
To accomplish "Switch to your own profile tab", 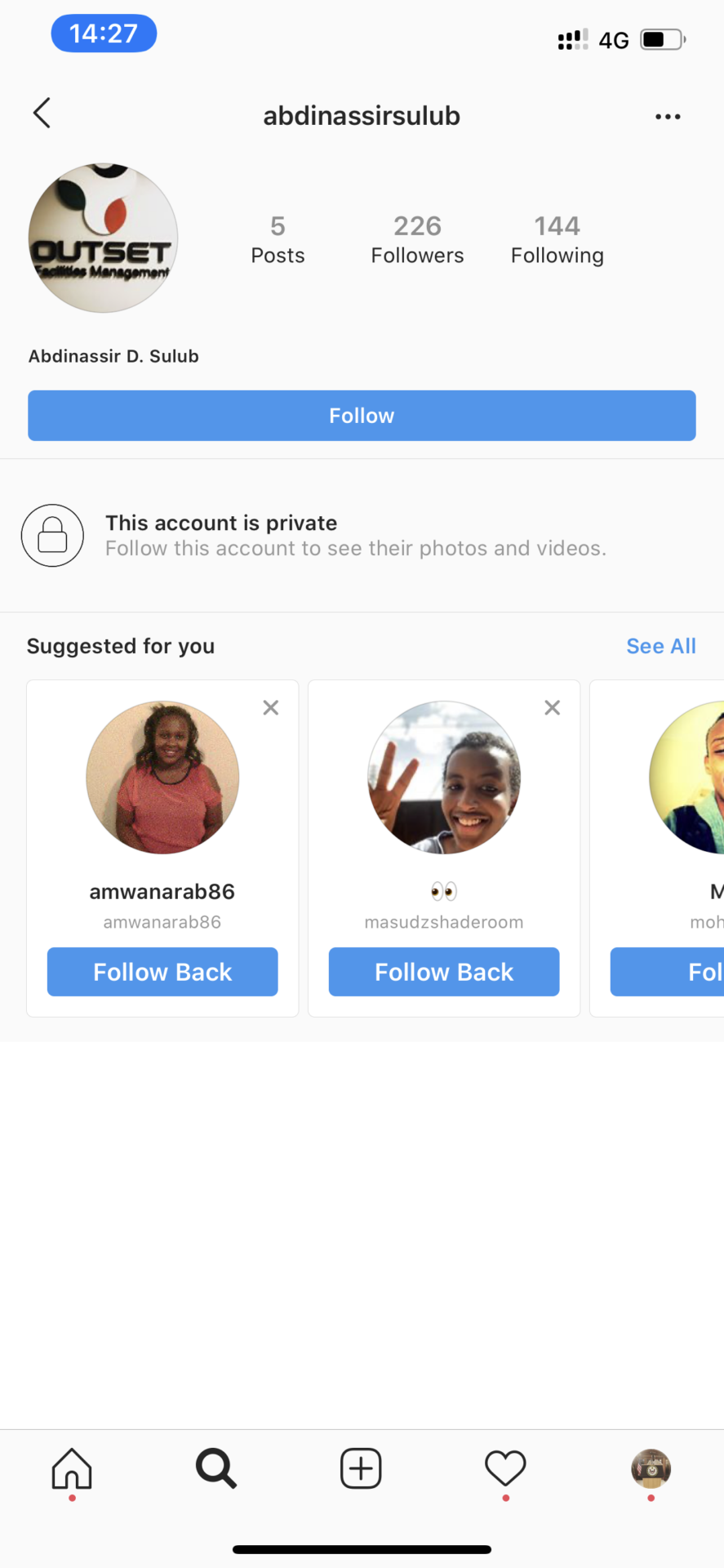I will 651,1469.
